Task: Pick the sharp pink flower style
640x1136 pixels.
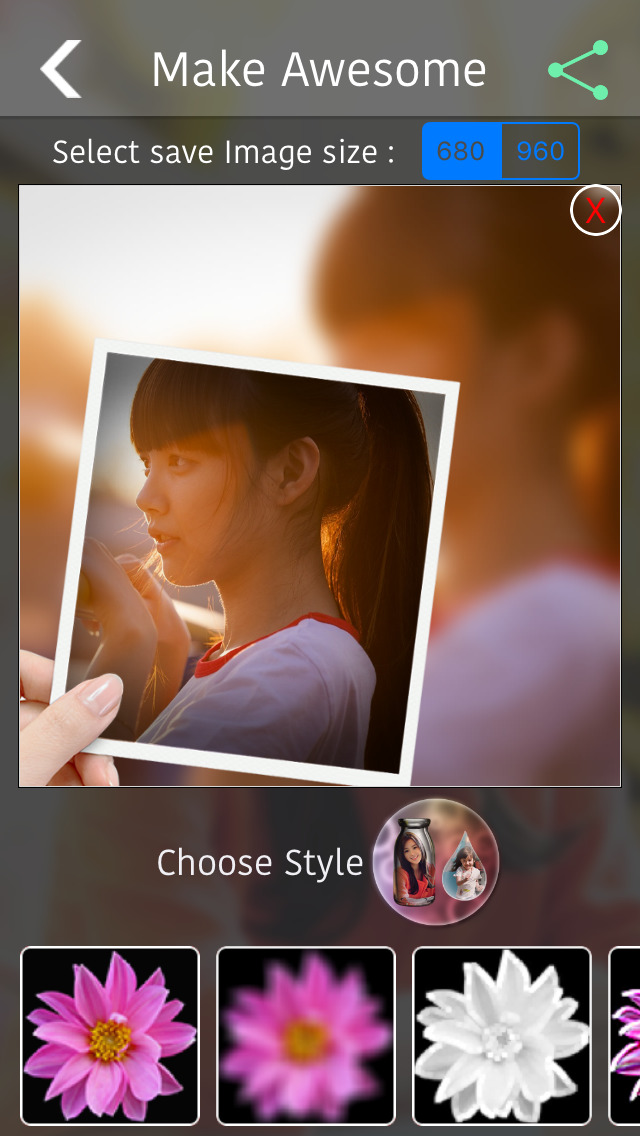Action: click(110, 1035)
